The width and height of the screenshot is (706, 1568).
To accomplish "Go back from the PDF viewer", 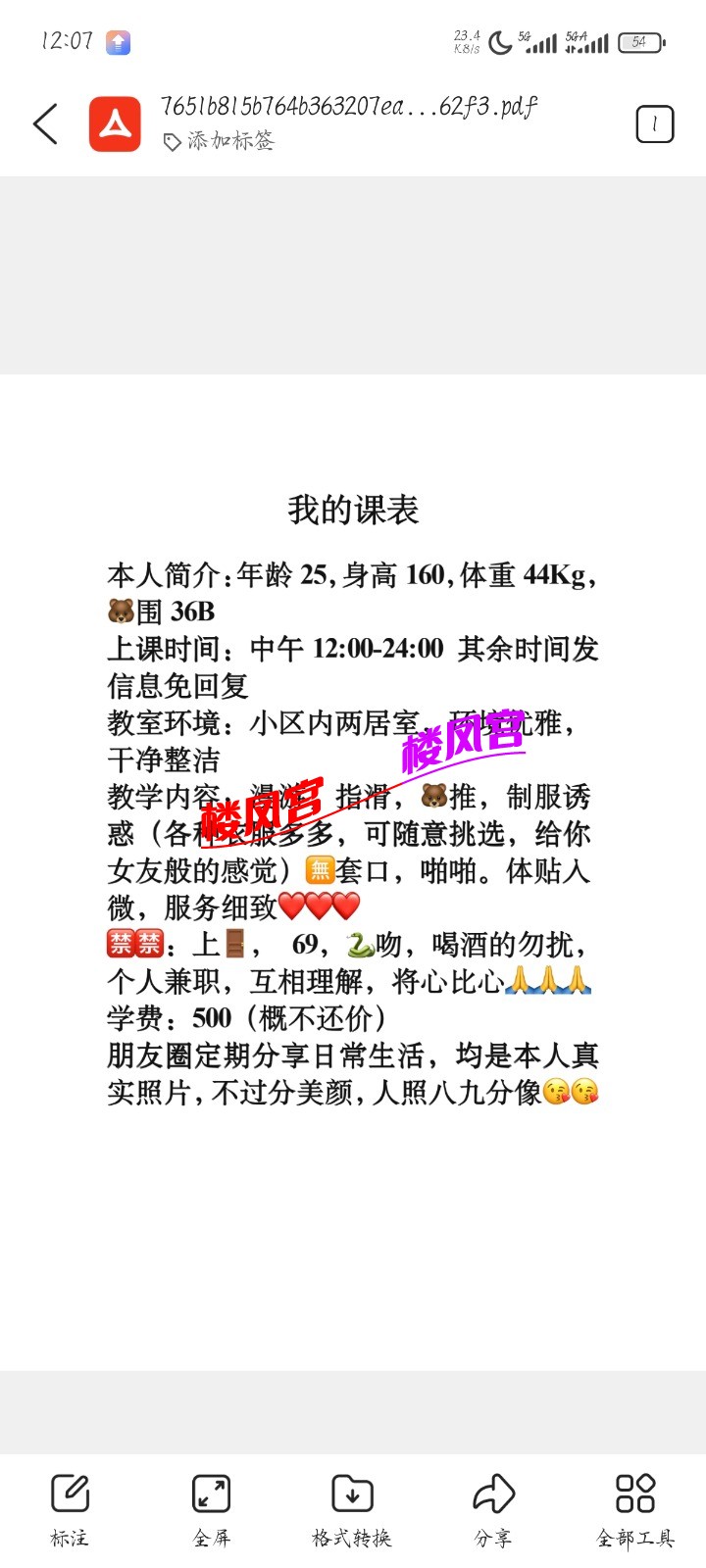I will click(x=45, y=124).
